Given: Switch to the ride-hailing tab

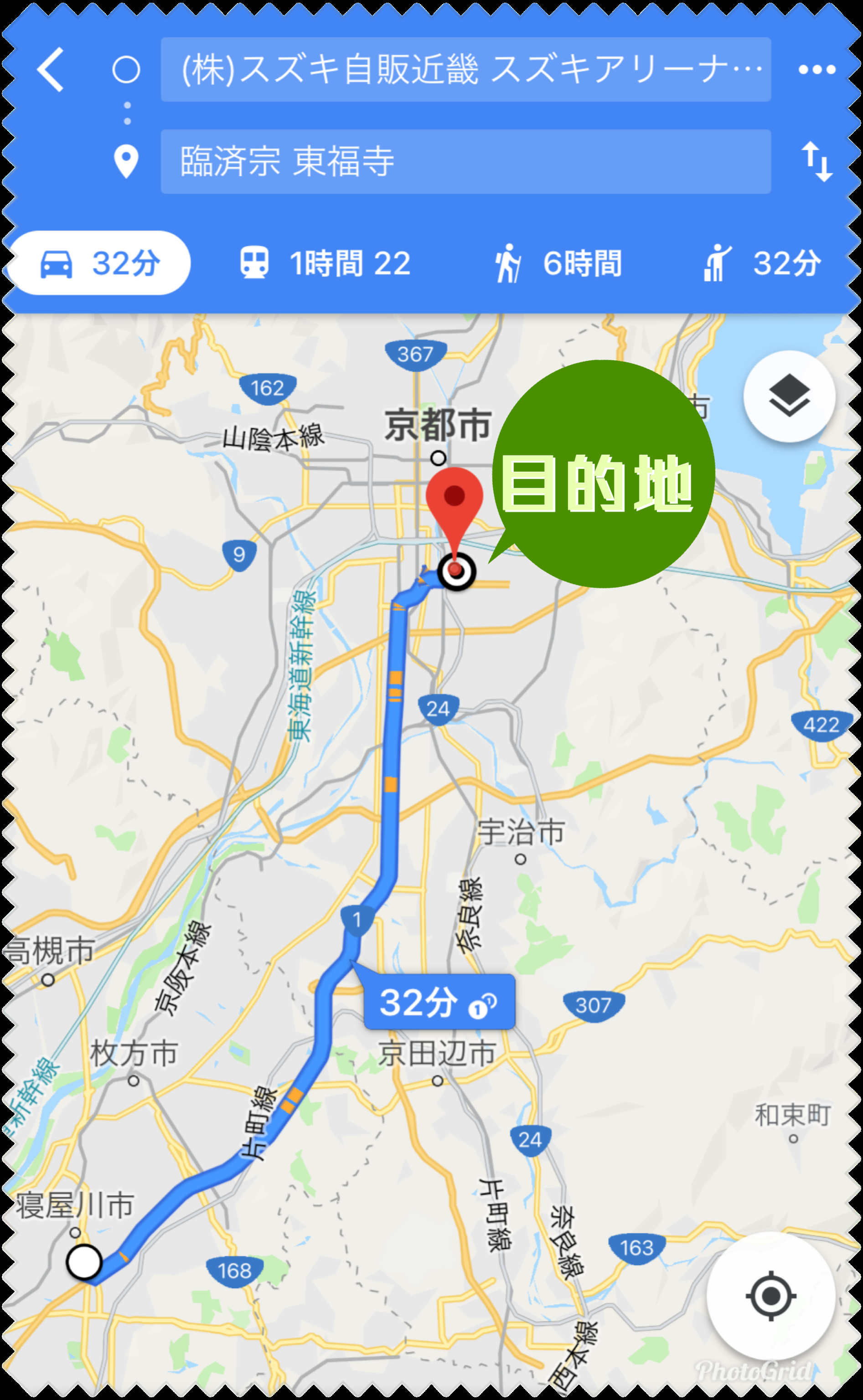Looking at the screenshot, I should point(762,263).
